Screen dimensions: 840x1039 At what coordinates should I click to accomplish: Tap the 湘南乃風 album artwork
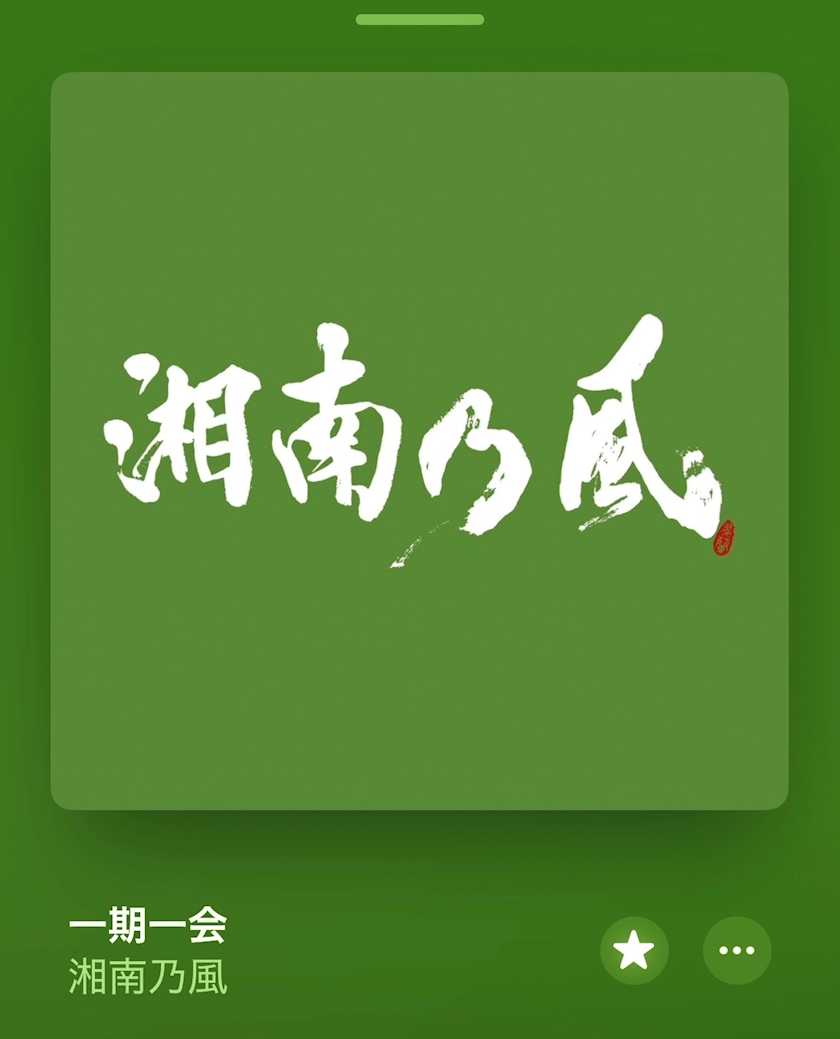pyautogui.click(x=419, y=441)
